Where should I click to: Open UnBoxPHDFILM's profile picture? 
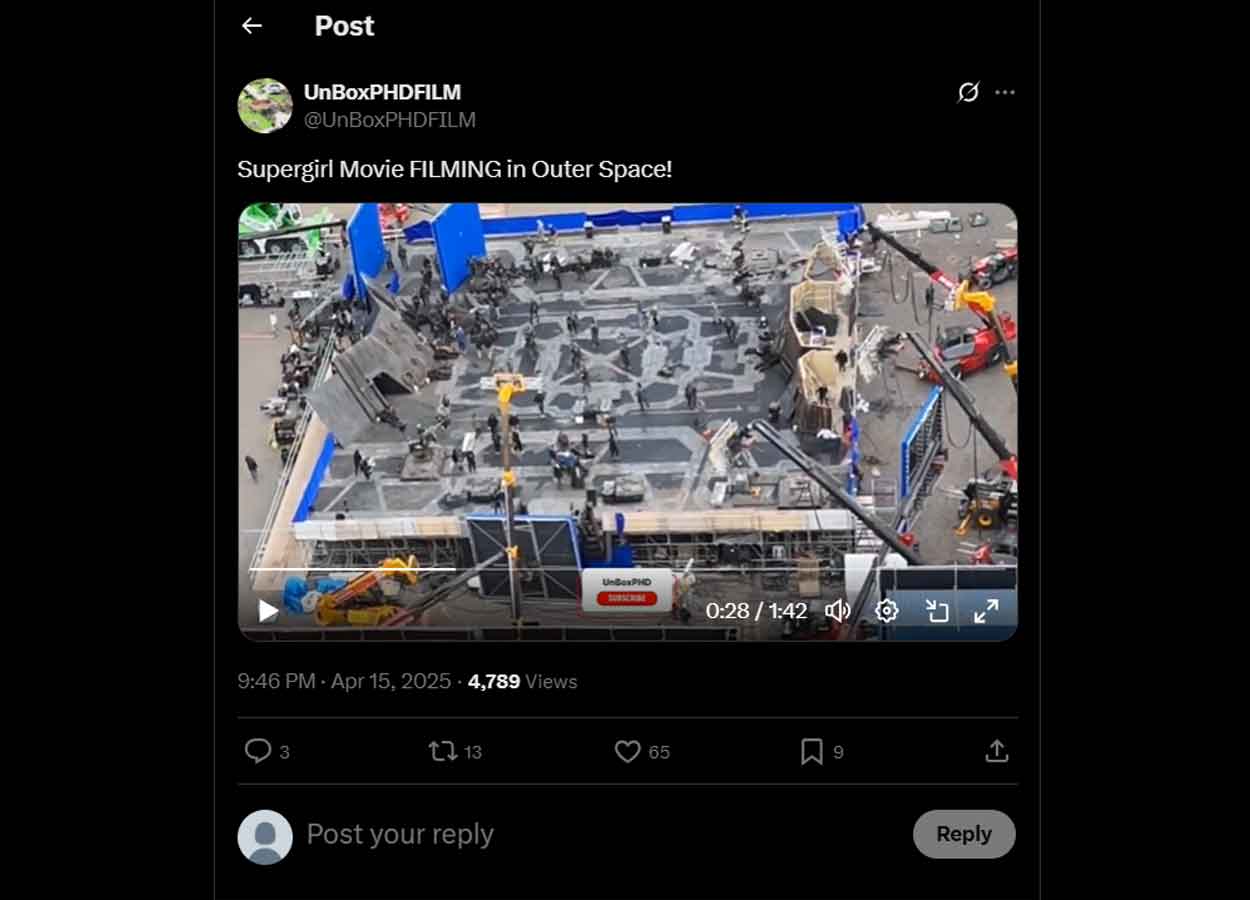click(x=265, y=106)
